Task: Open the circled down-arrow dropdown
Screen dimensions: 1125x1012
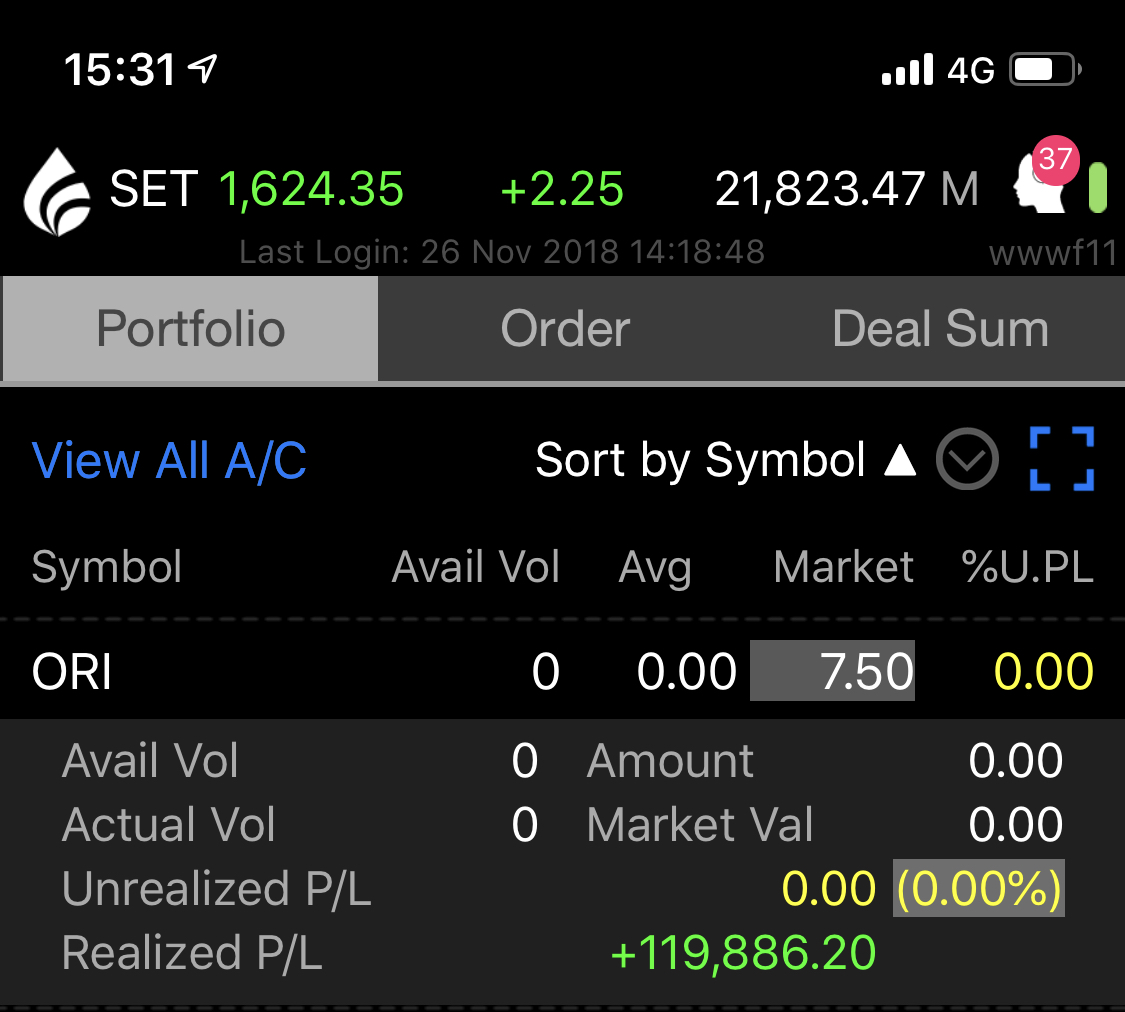Action: 967,460
